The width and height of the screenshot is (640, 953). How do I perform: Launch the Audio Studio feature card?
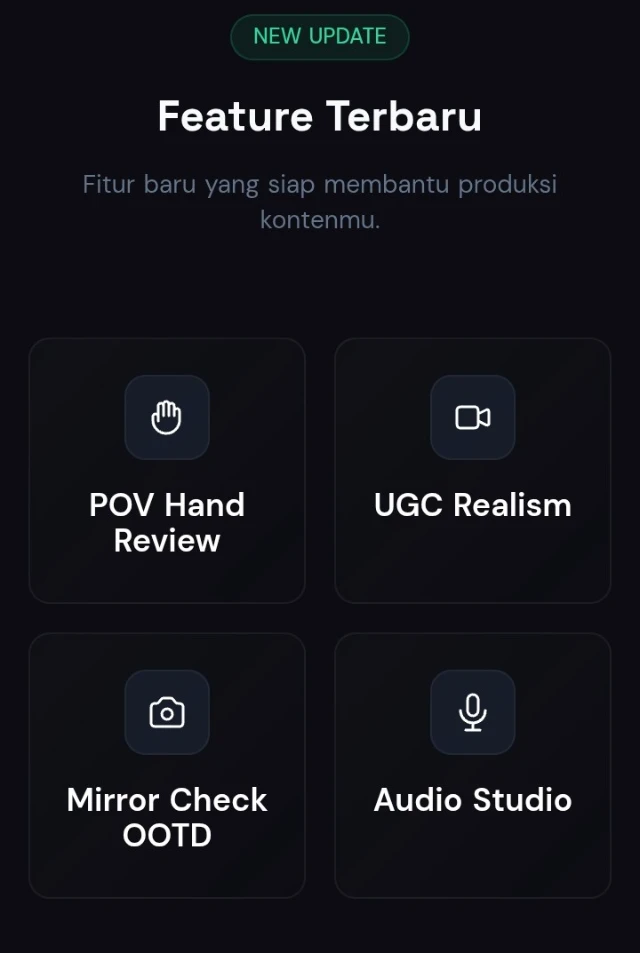coord(472,765)
